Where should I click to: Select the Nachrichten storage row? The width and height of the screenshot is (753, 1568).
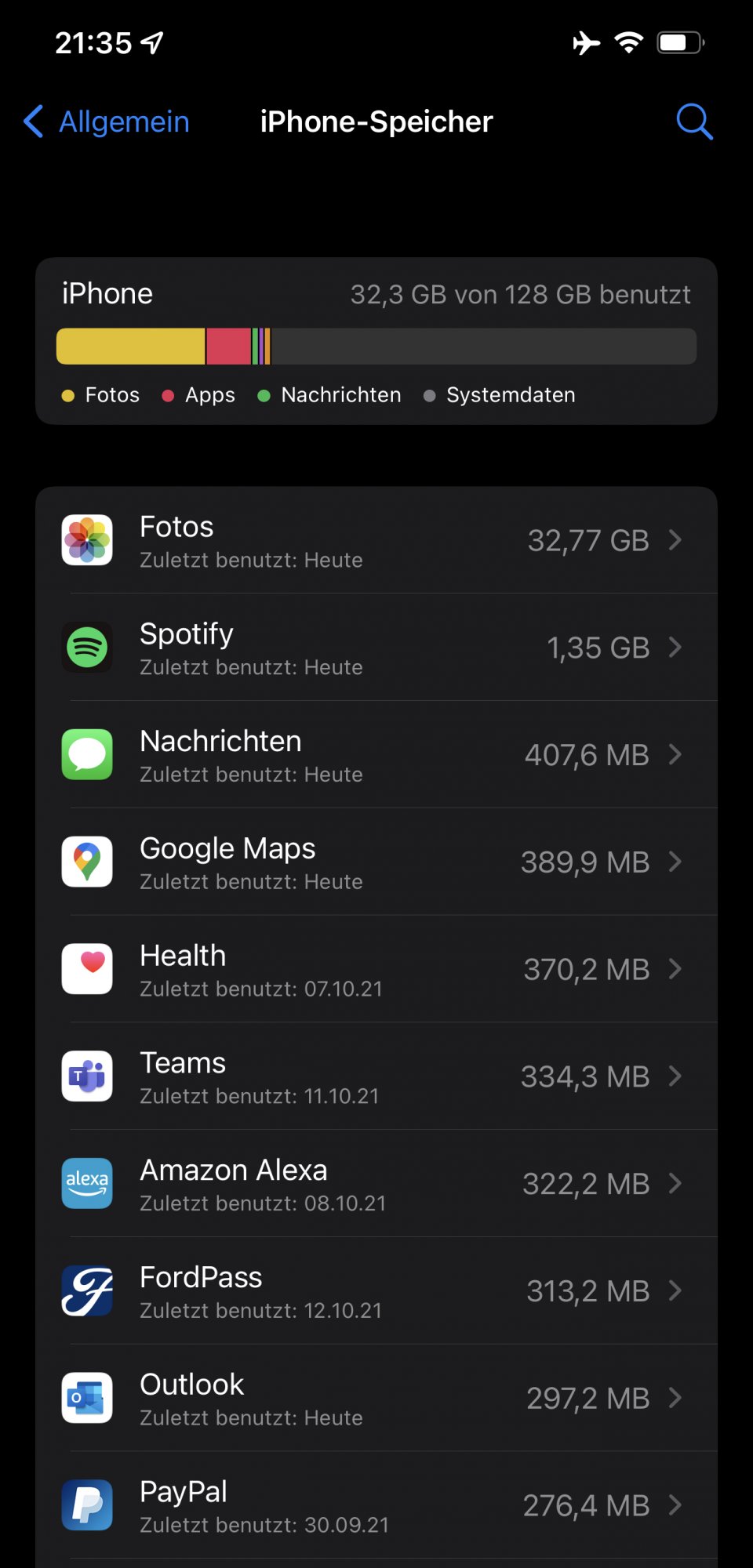click(x=376, y=755)
